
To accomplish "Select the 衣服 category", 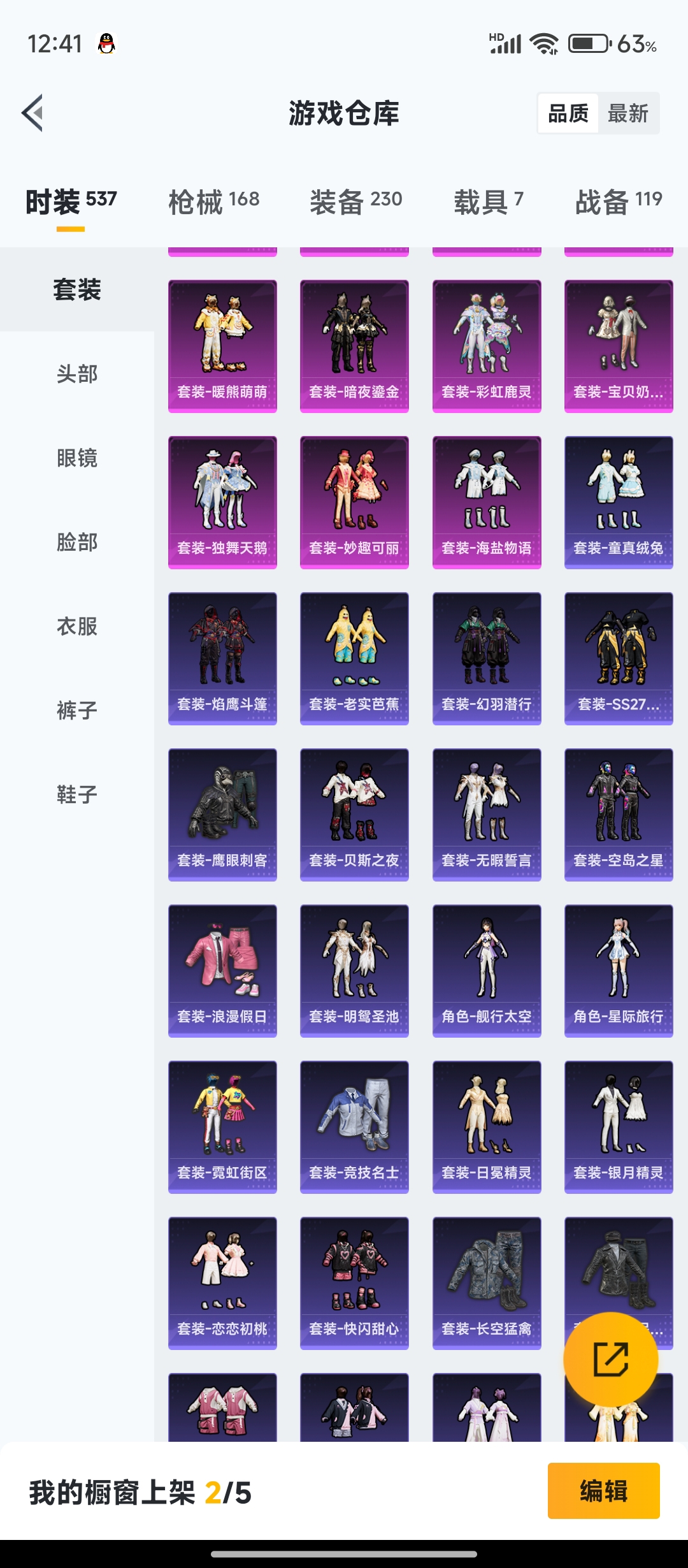I will (77, 627).
